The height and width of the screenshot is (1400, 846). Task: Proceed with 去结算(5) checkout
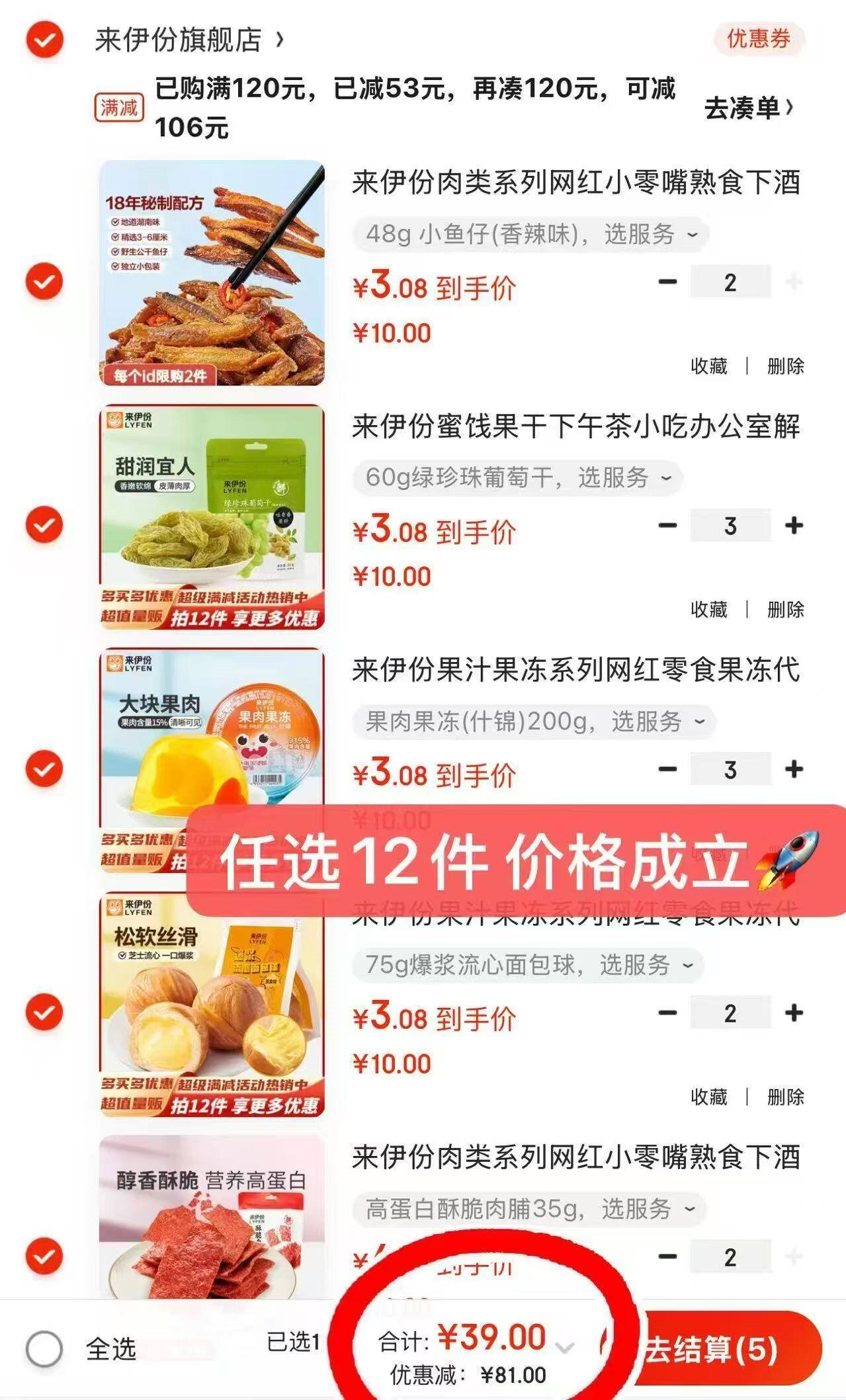721,1350
